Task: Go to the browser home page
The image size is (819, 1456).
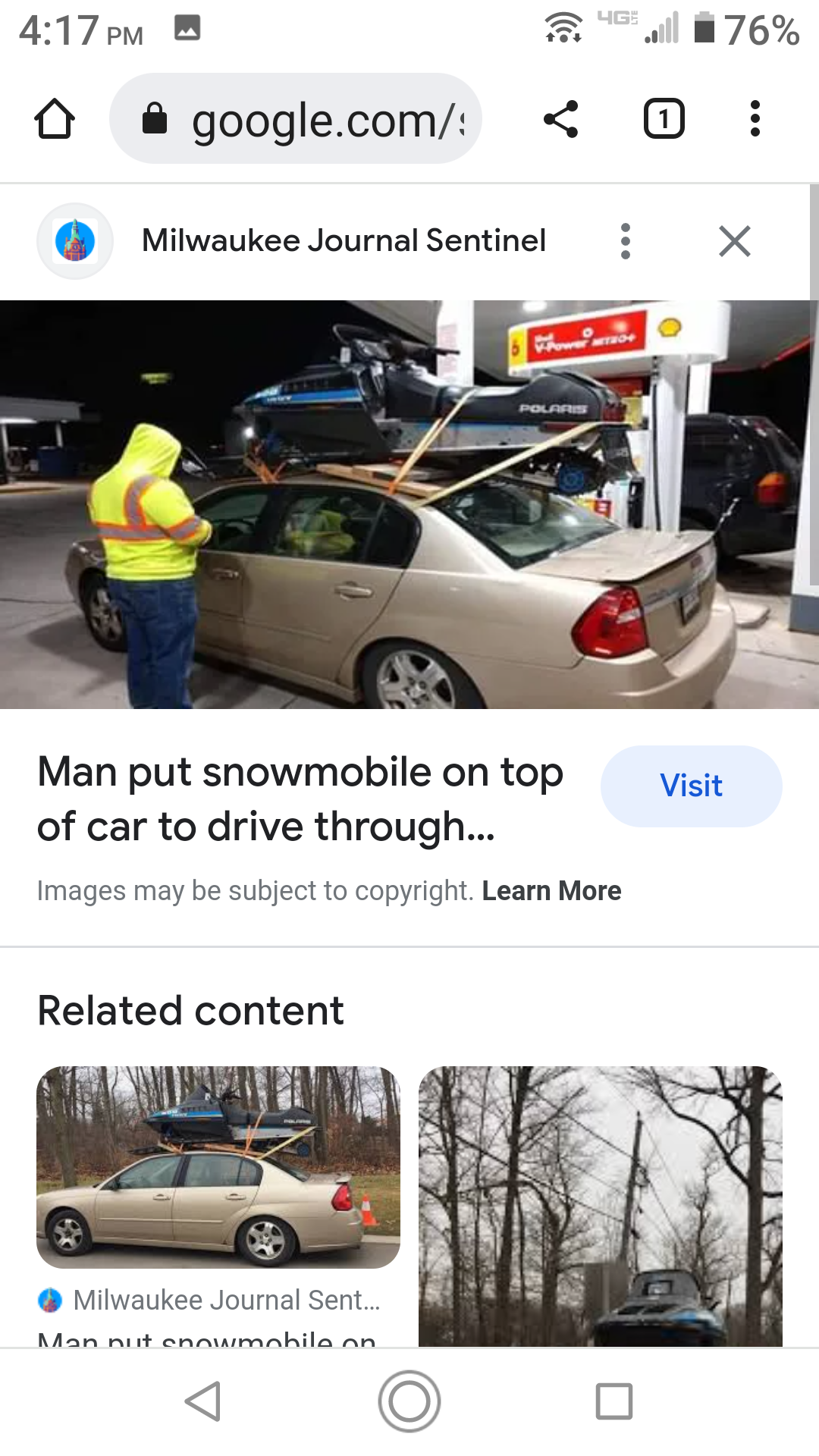Action: 55,119
